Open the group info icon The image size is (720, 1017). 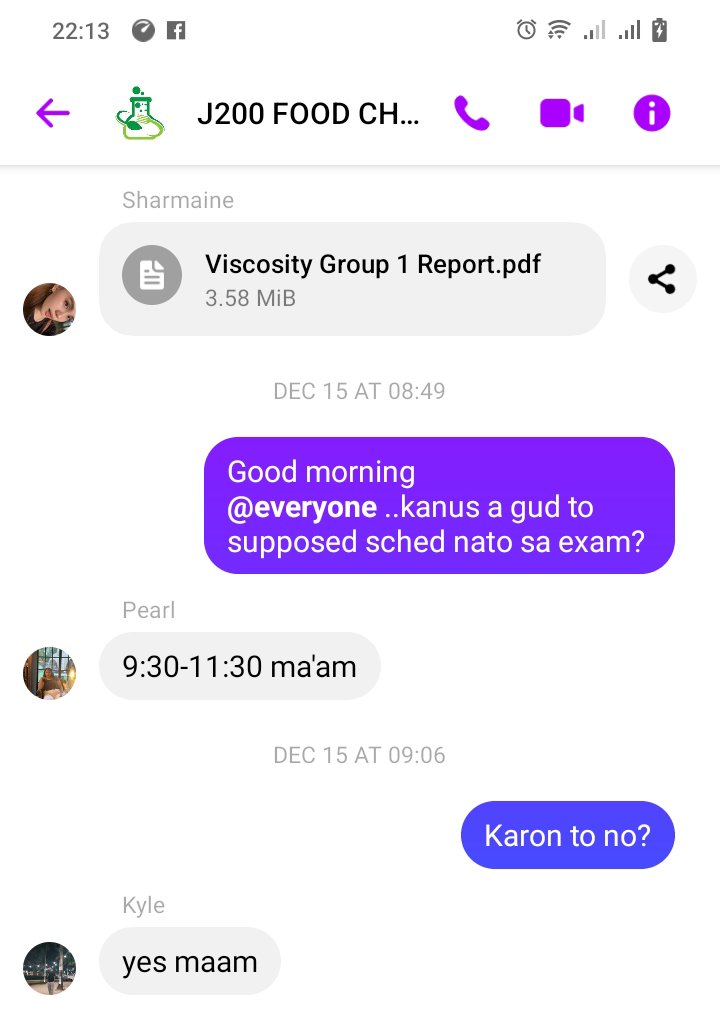pyautogui.click(x=651, y=114)
